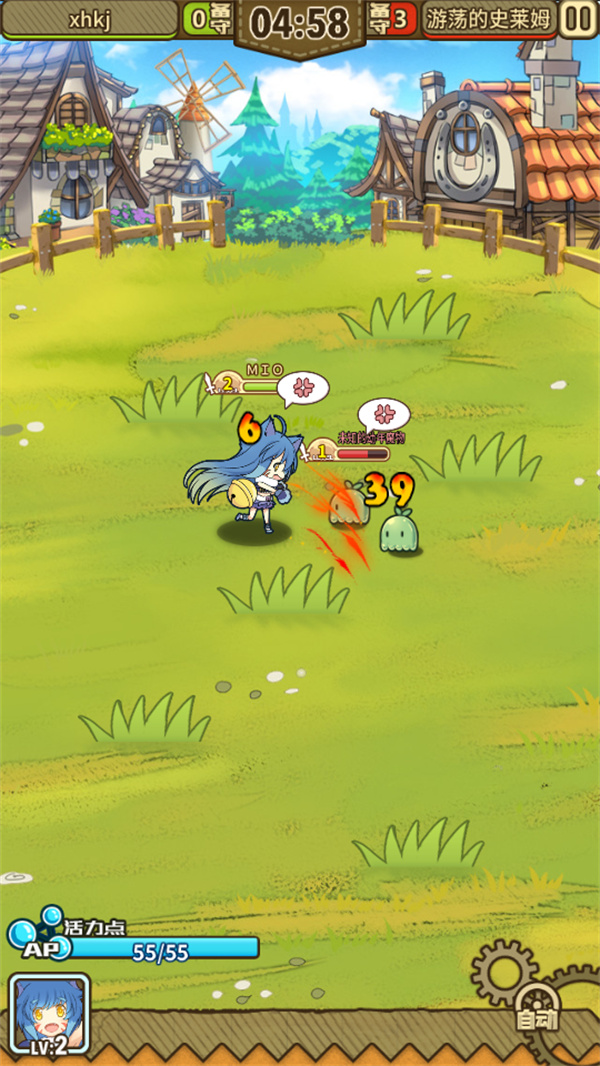The image size is (600, 1066).
Task: Pause the battle
Action: click(577, 18)
